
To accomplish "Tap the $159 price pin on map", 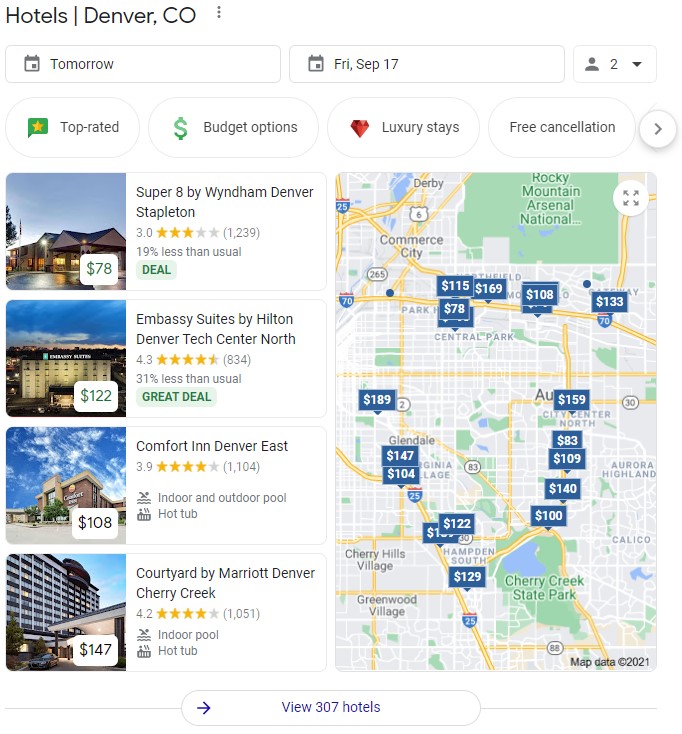I will click(x=572, y=400).
